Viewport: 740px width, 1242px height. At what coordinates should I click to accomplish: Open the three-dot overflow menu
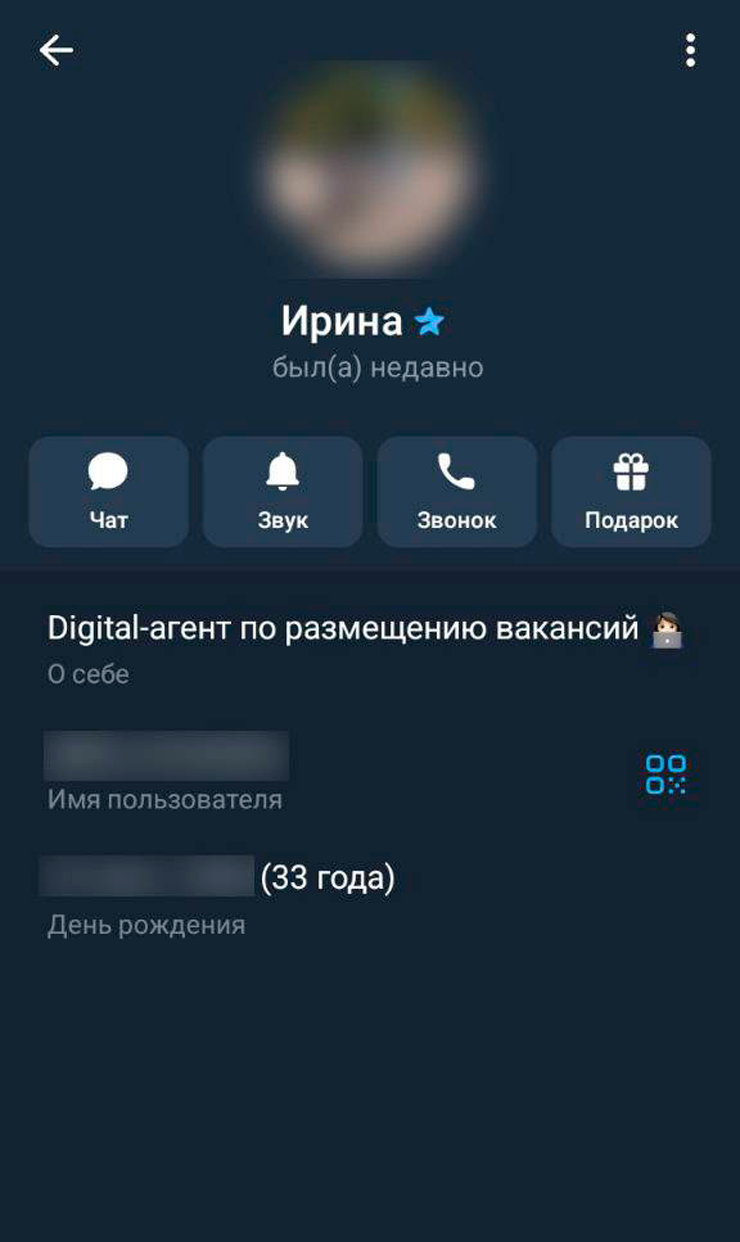point(690,50)
